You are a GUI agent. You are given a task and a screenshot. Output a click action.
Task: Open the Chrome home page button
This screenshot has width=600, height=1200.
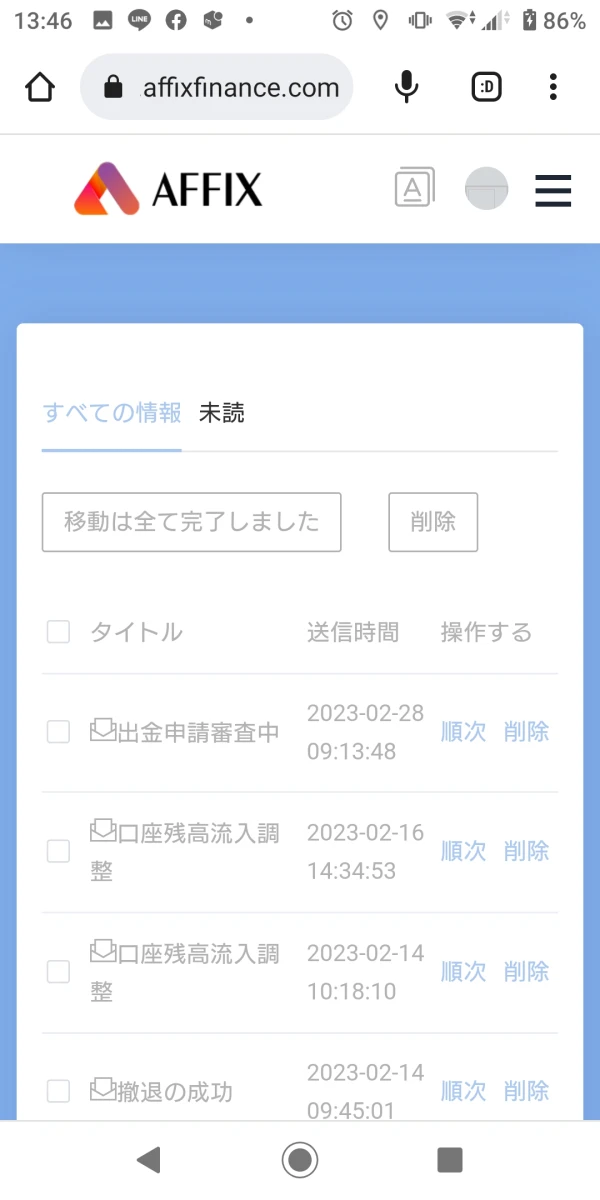(x=40, y=88)
